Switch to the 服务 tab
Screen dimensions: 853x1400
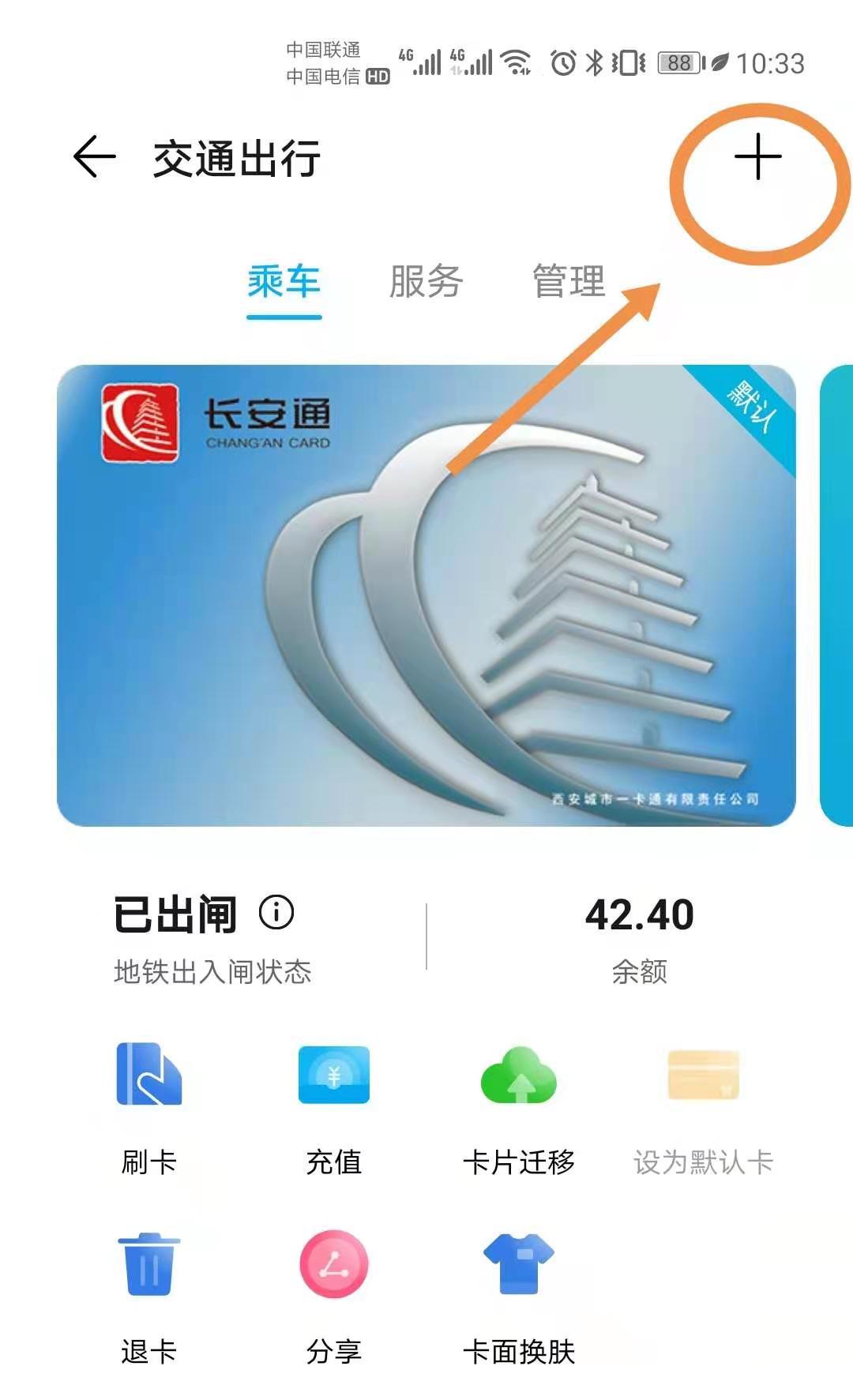coord(426,282)
